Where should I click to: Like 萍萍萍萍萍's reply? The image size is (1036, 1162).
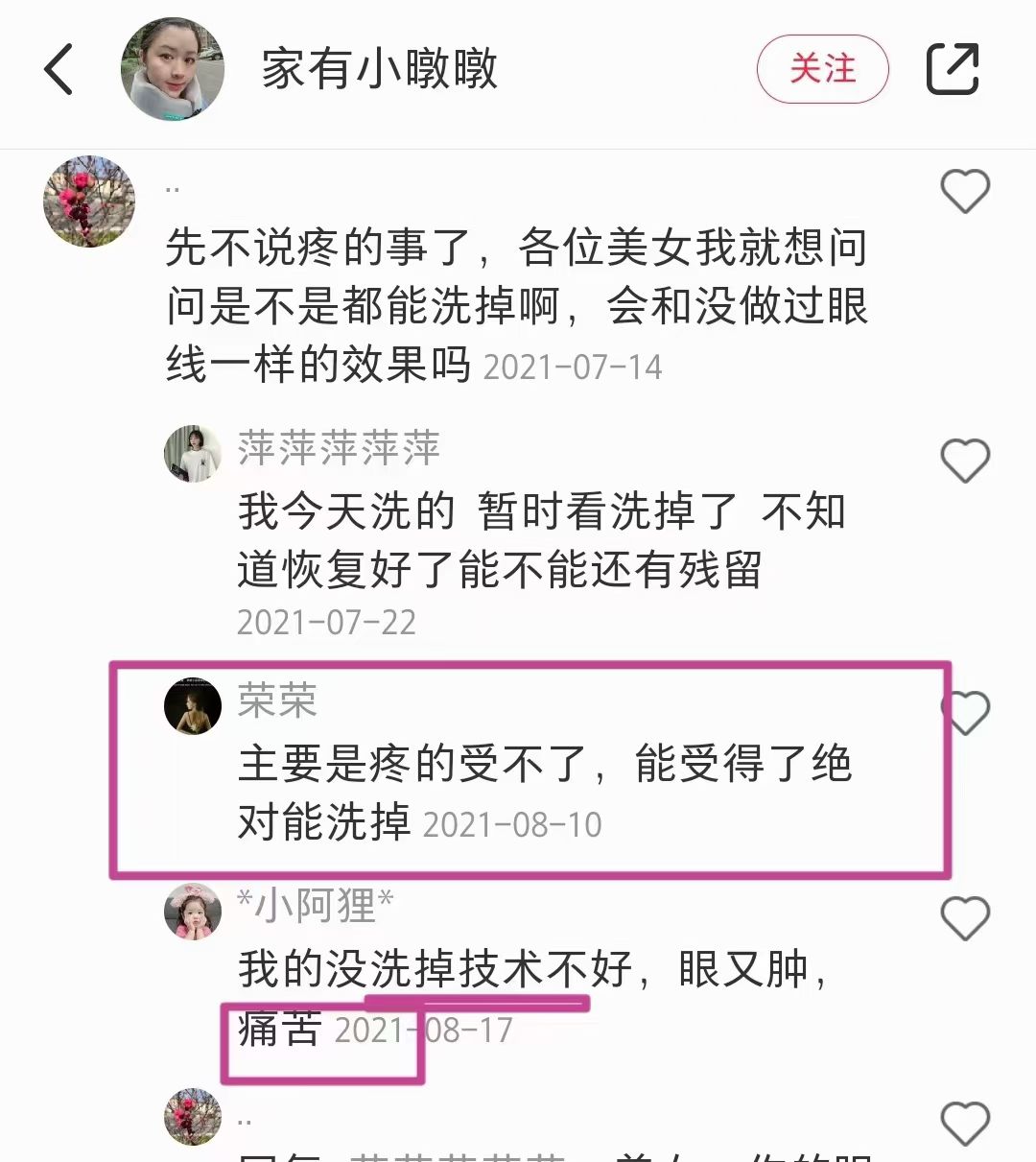[x=964, y=461]
